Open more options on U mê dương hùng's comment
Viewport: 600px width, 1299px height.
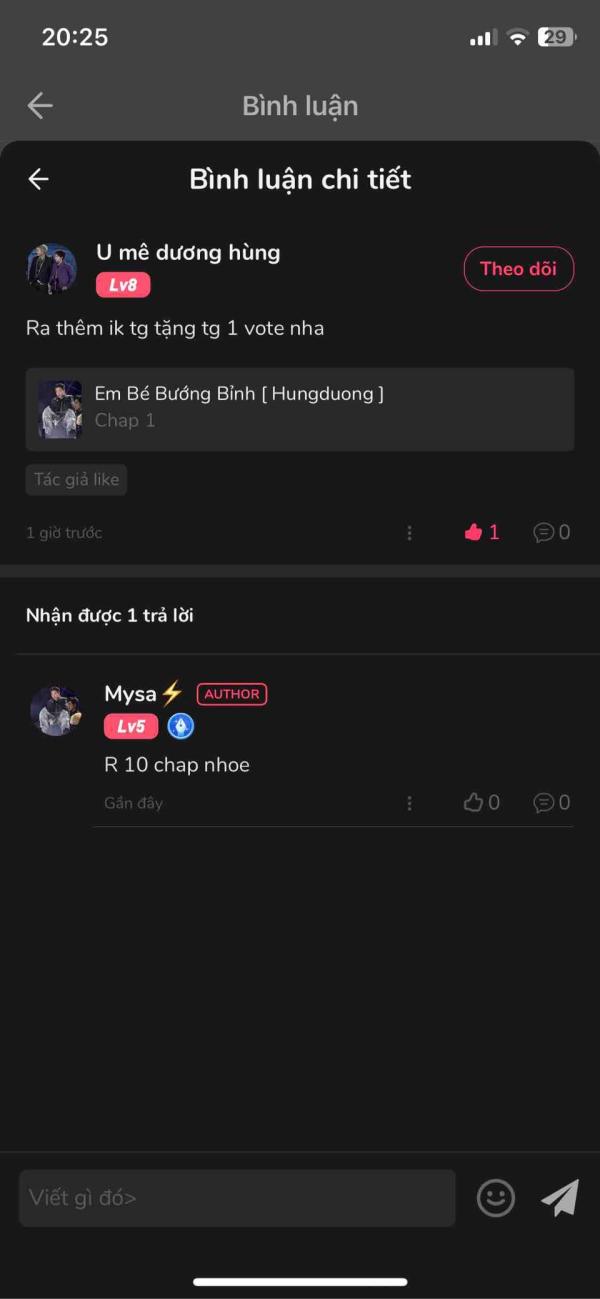point(409,533)
